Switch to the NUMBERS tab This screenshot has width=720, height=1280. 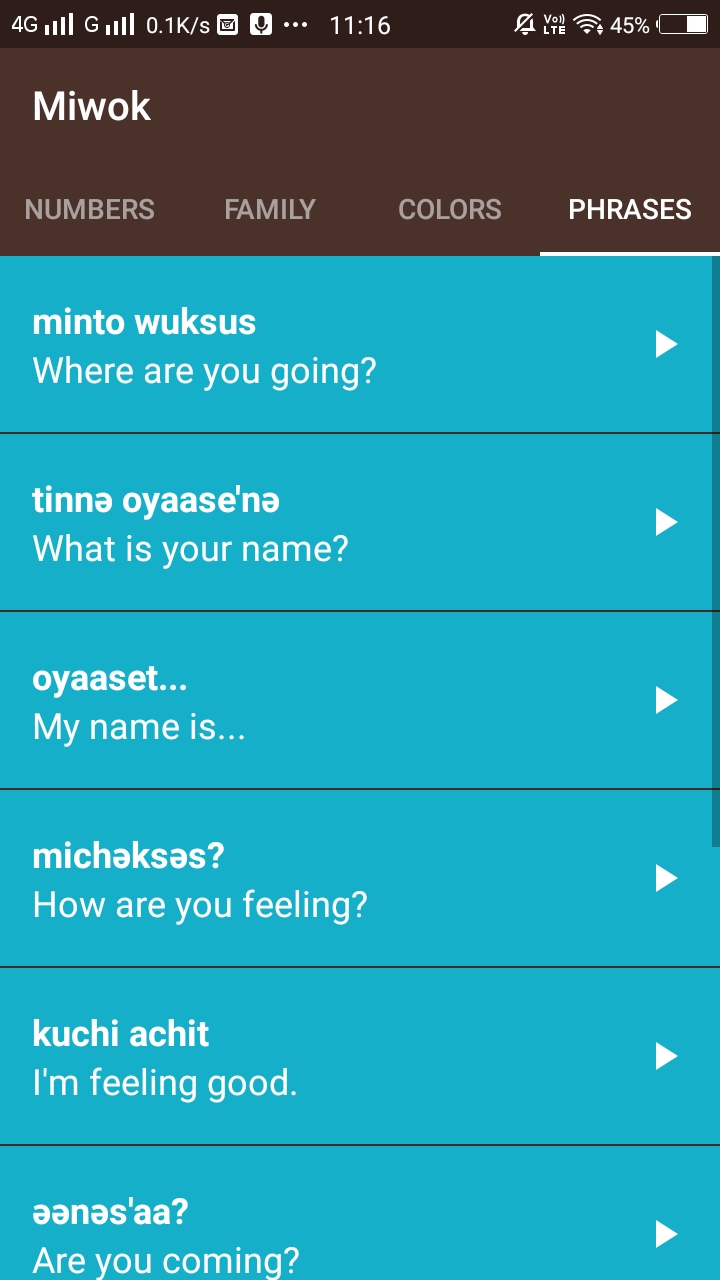[x=89, y=210]
